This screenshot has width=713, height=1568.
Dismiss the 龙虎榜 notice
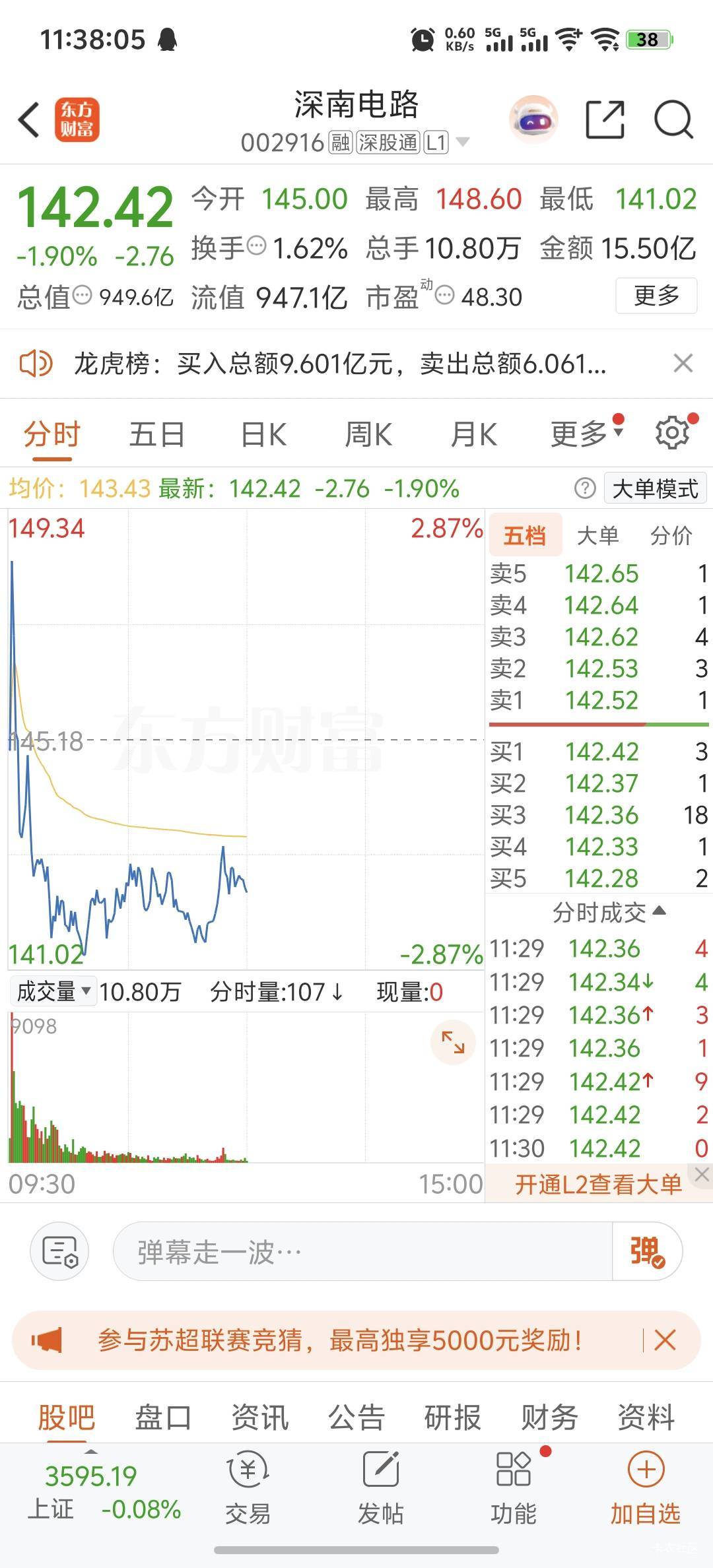683,363
